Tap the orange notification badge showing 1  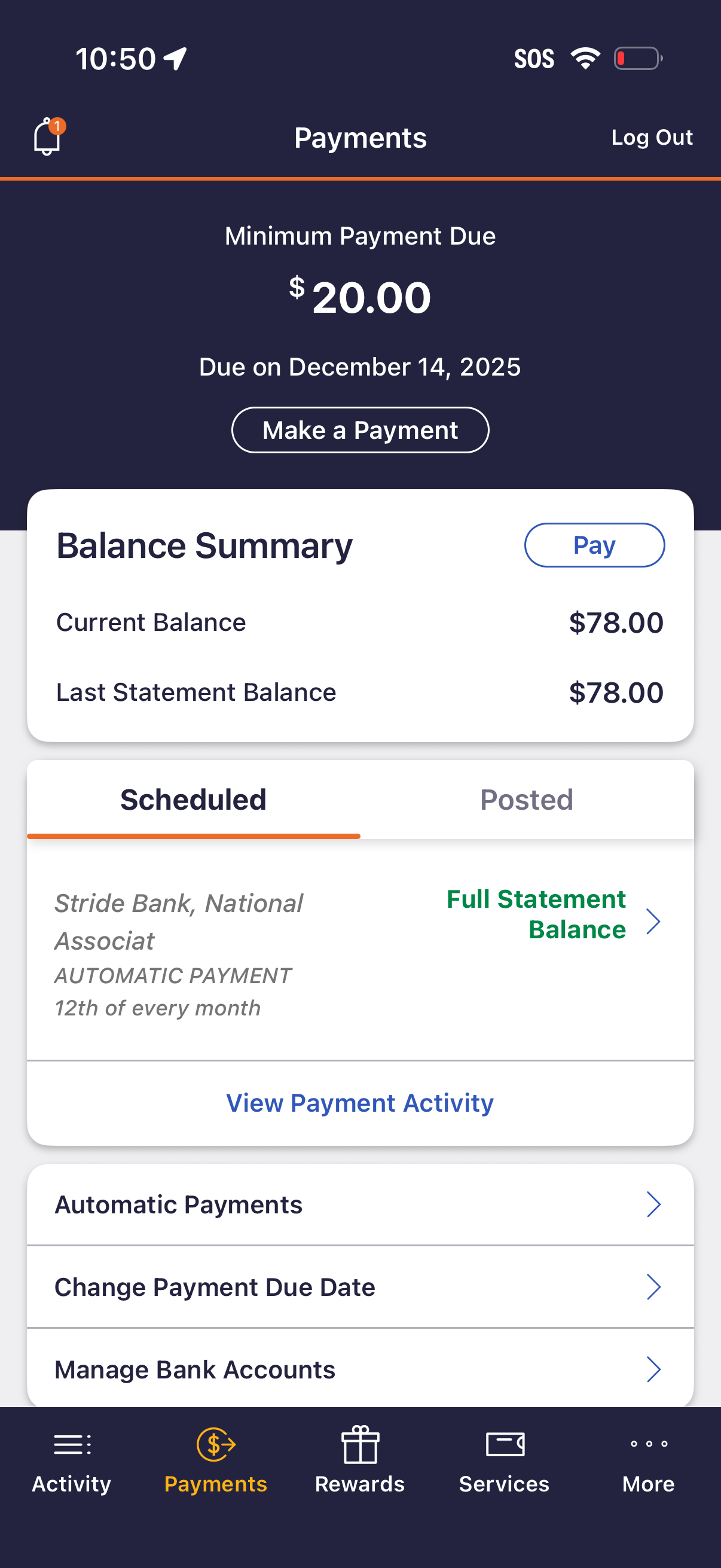[57, 125]
